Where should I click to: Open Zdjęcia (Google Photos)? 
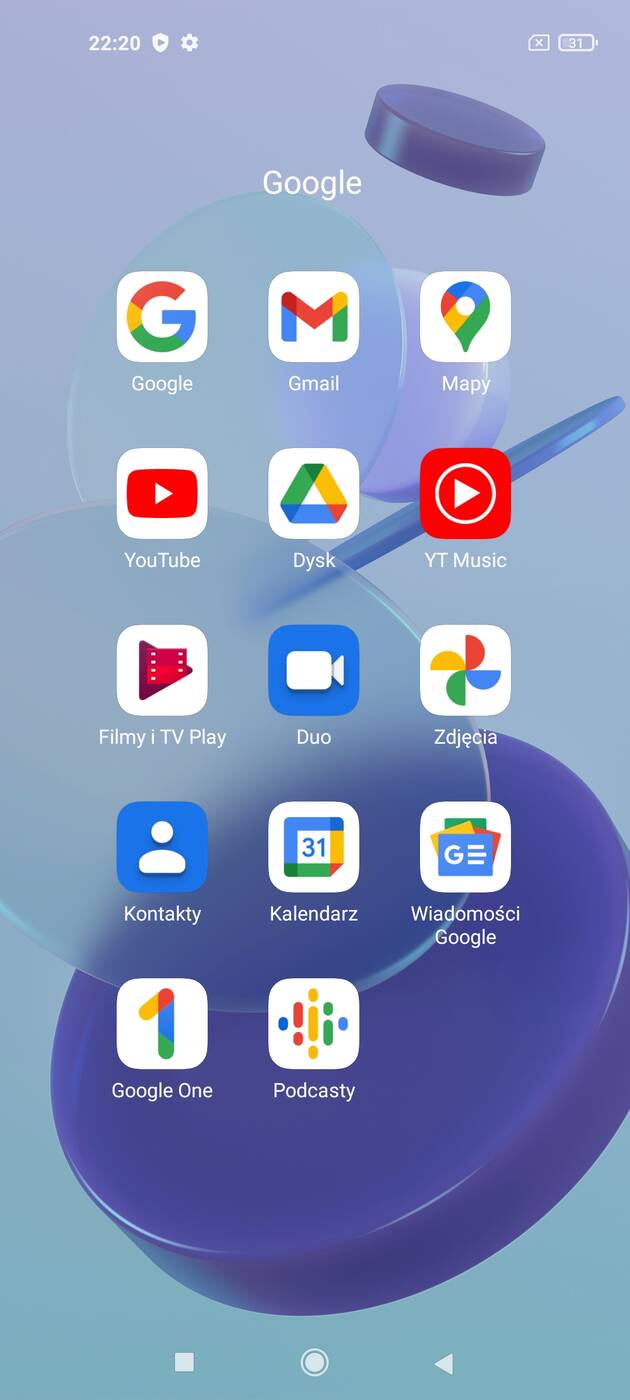(465, 671)
